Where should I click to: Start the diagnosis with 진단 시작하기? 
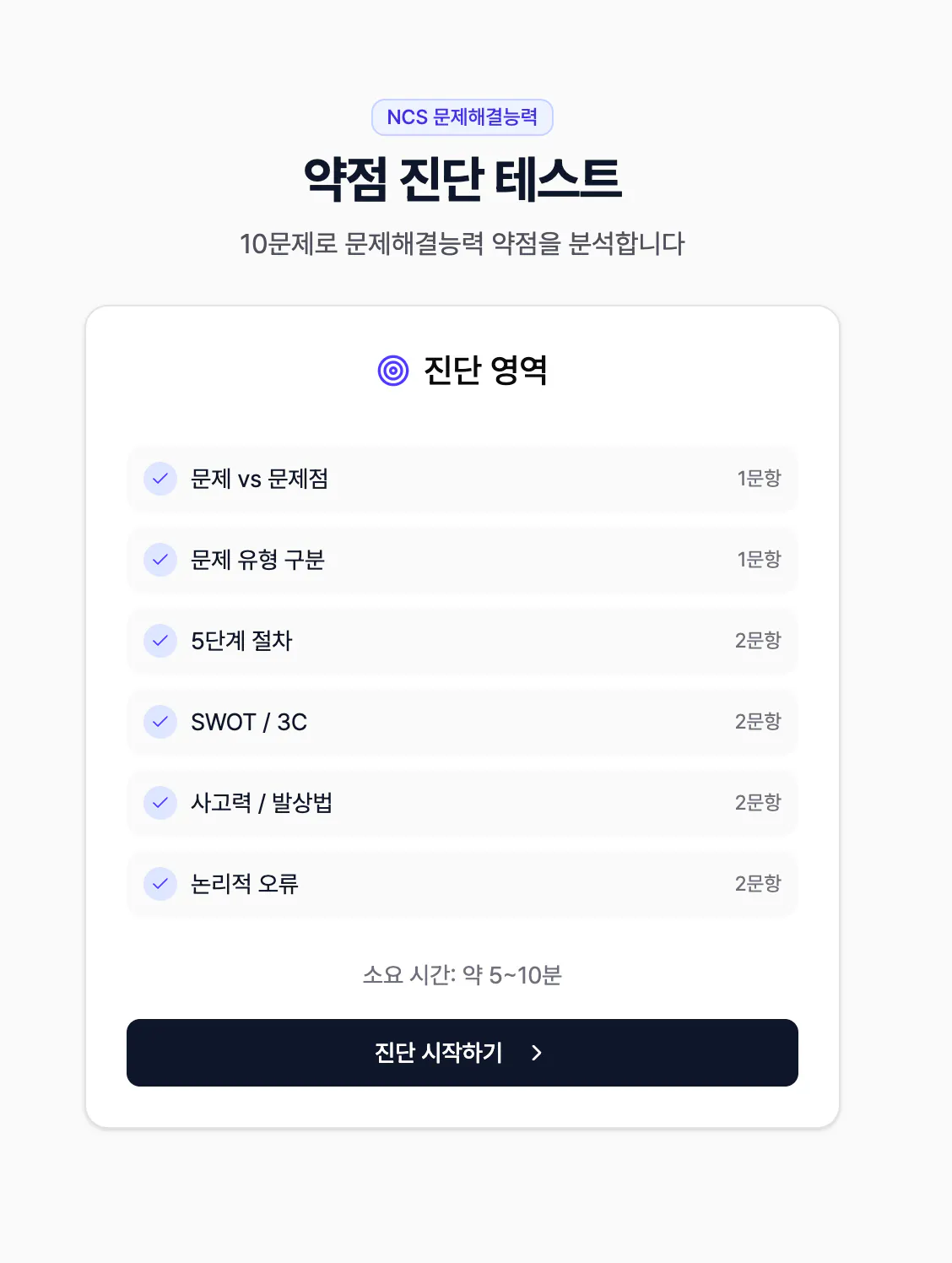pos(462,1053)
